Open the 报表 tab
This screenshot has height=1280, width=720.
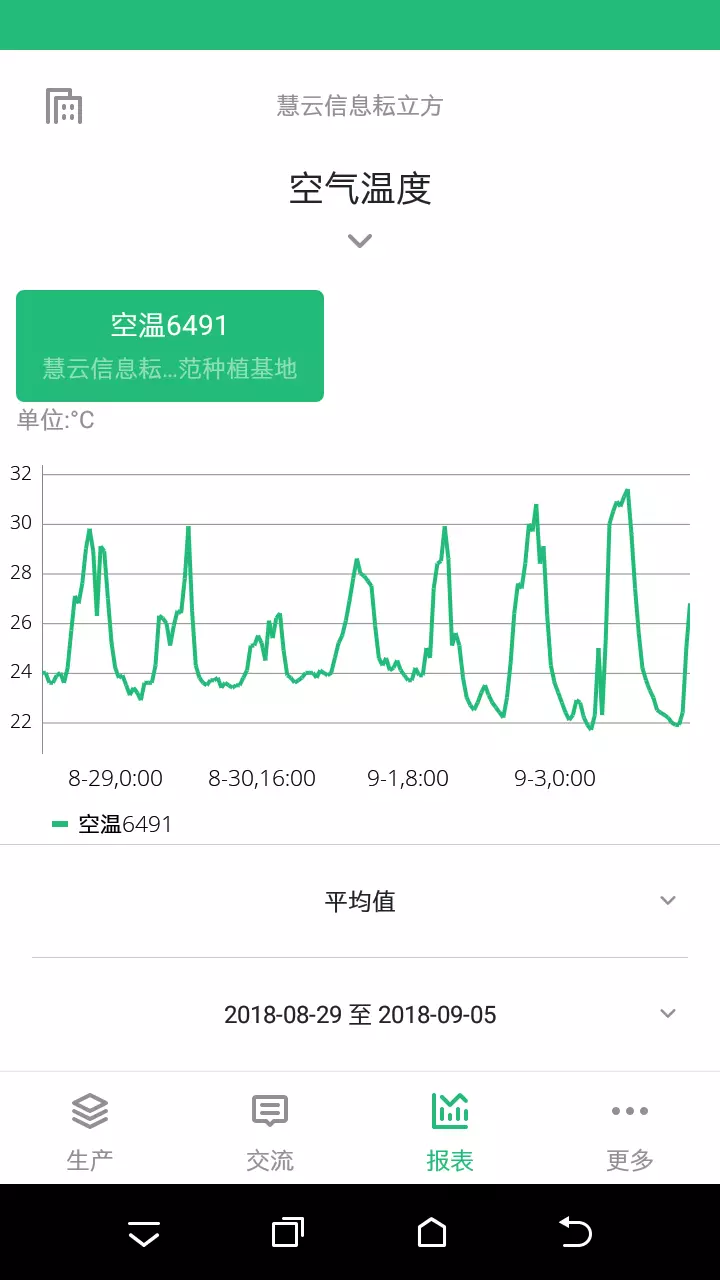[450, 1130]
